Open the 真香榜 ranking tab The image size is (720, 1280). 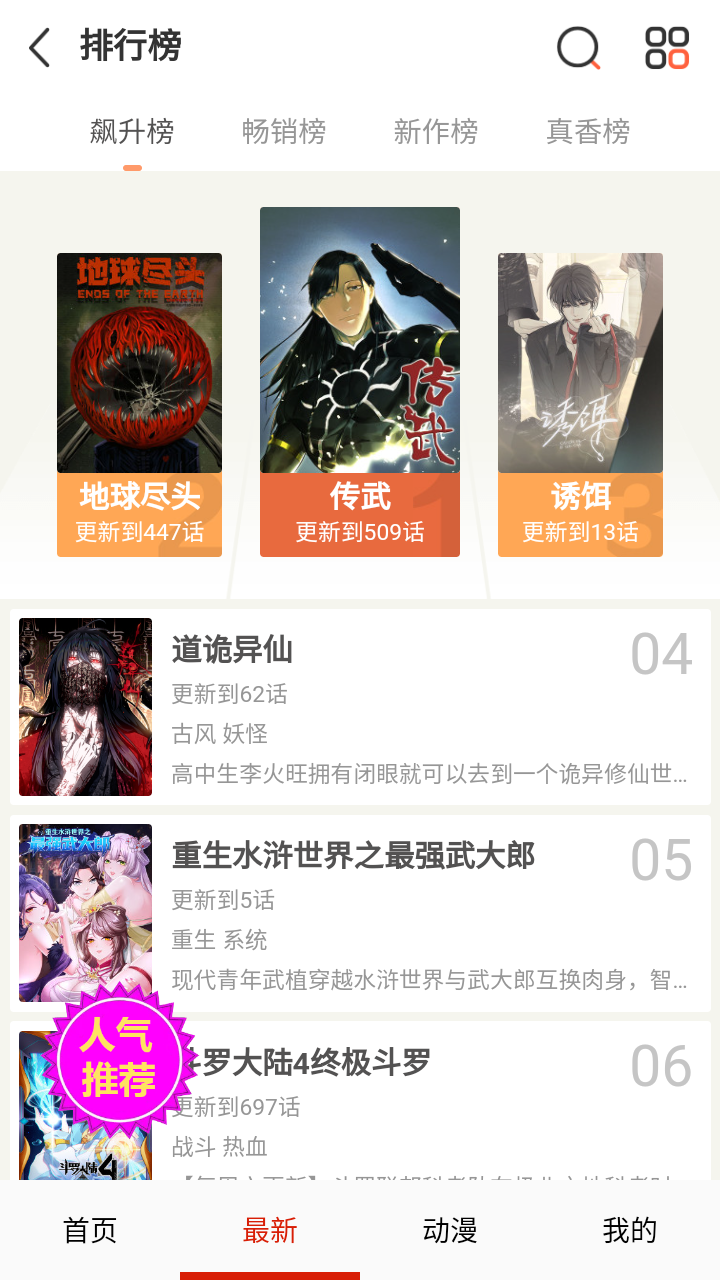point(588,131)
